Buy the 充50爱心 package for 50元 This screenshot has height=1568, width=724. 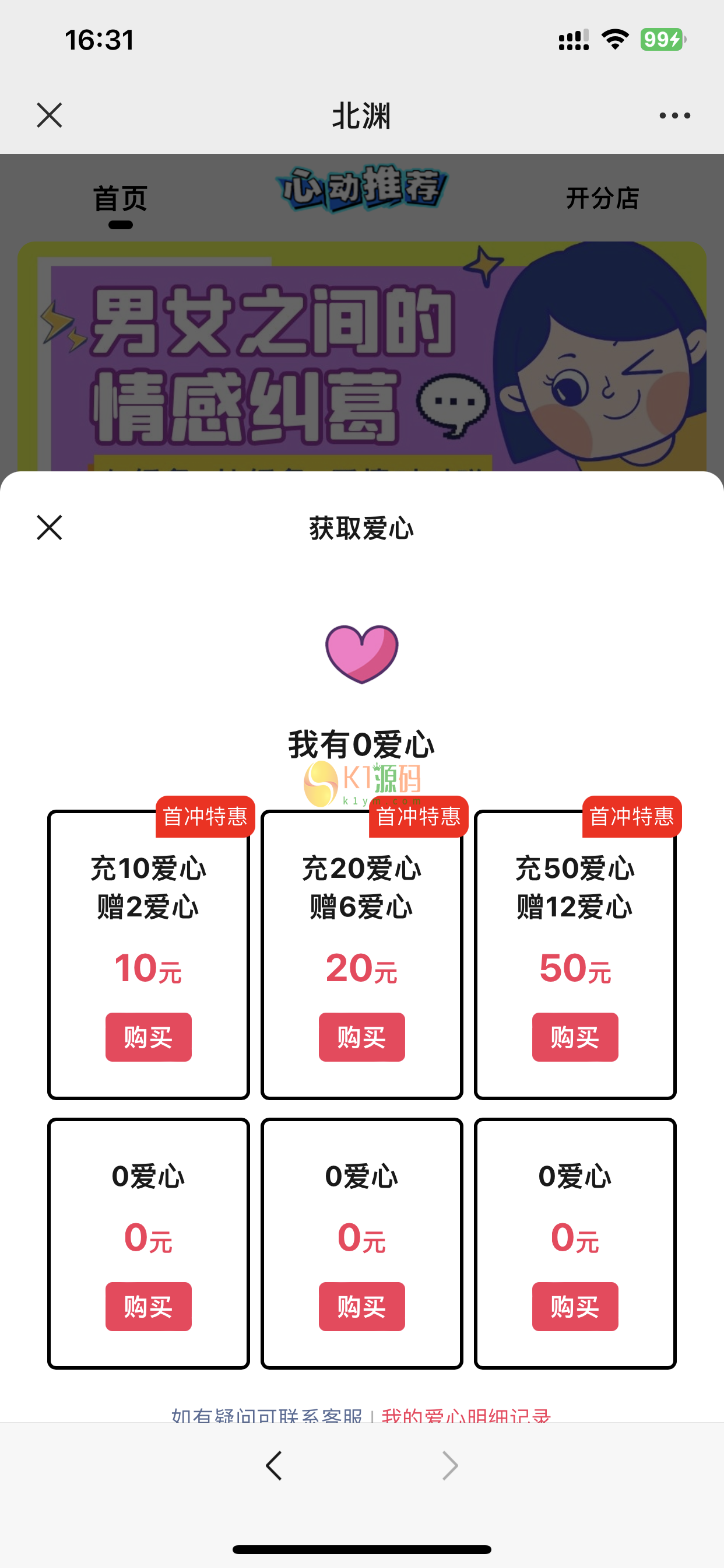pyautogui.click(x=575, y=1037)
